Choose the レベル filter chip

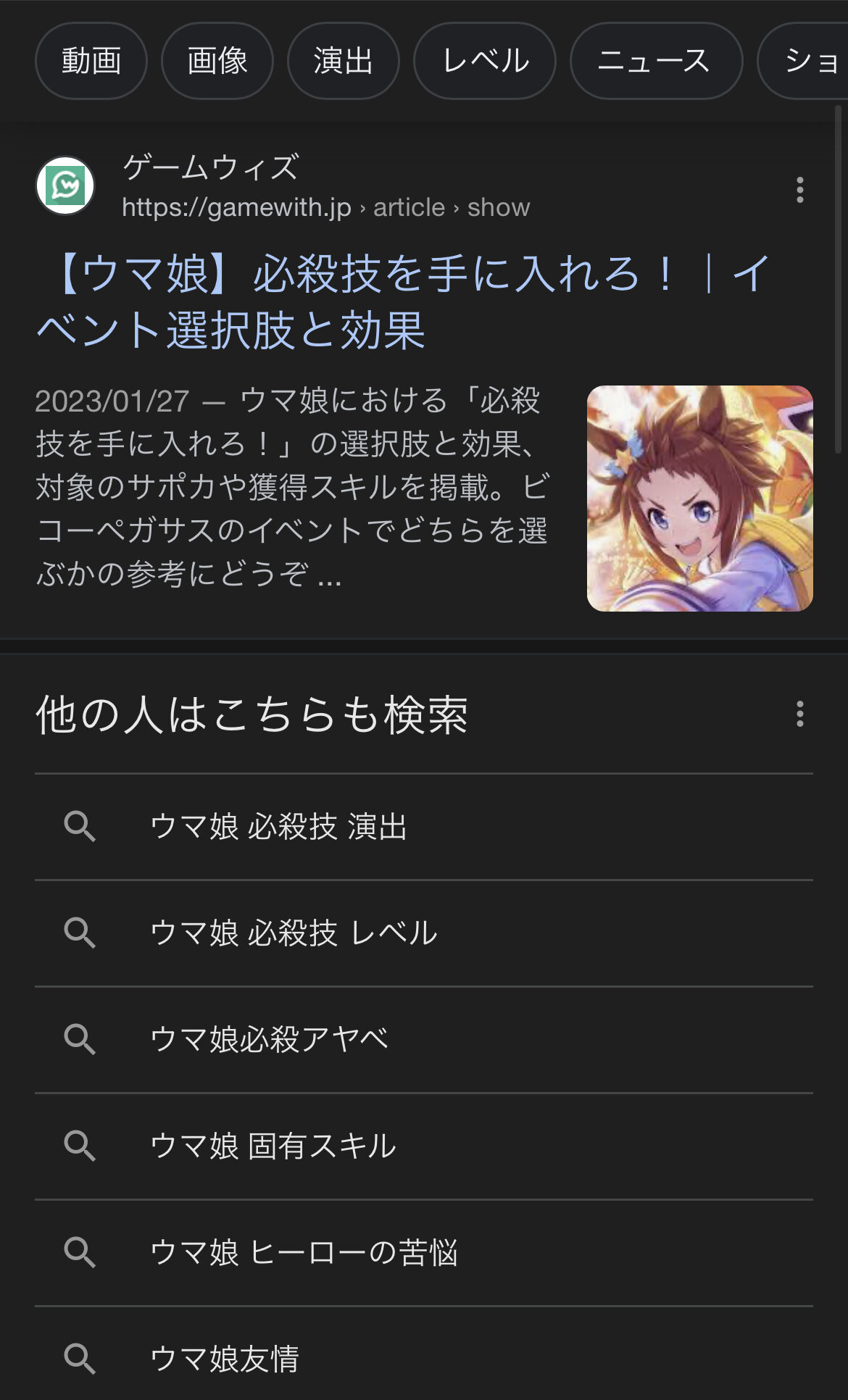[485, 61]
